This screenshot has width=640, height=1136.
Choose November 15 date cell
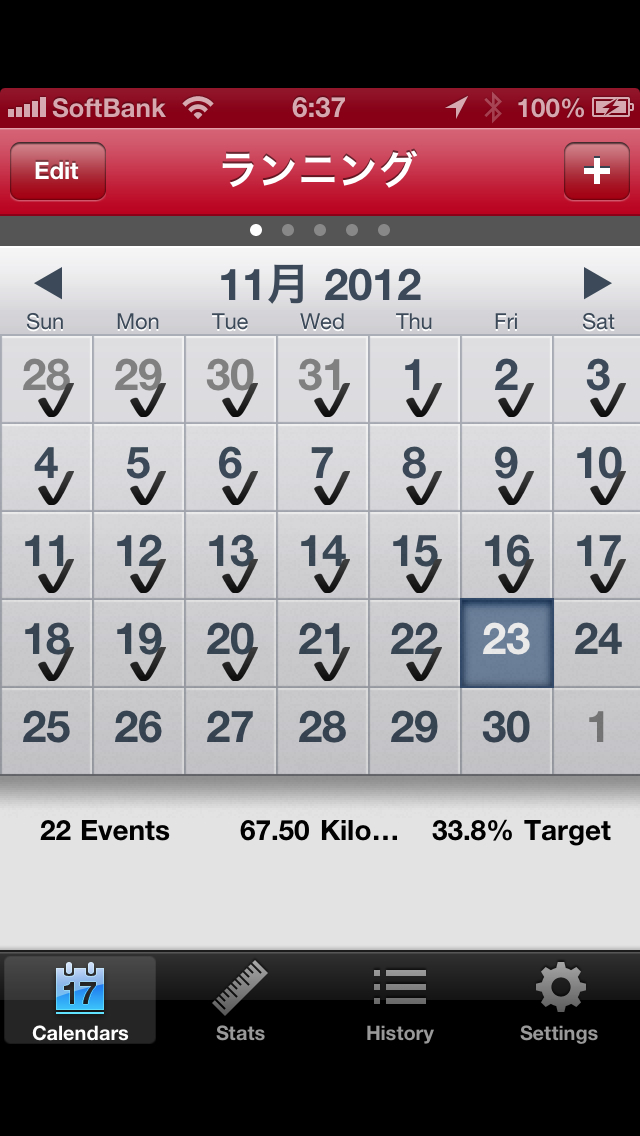(415, 555)
